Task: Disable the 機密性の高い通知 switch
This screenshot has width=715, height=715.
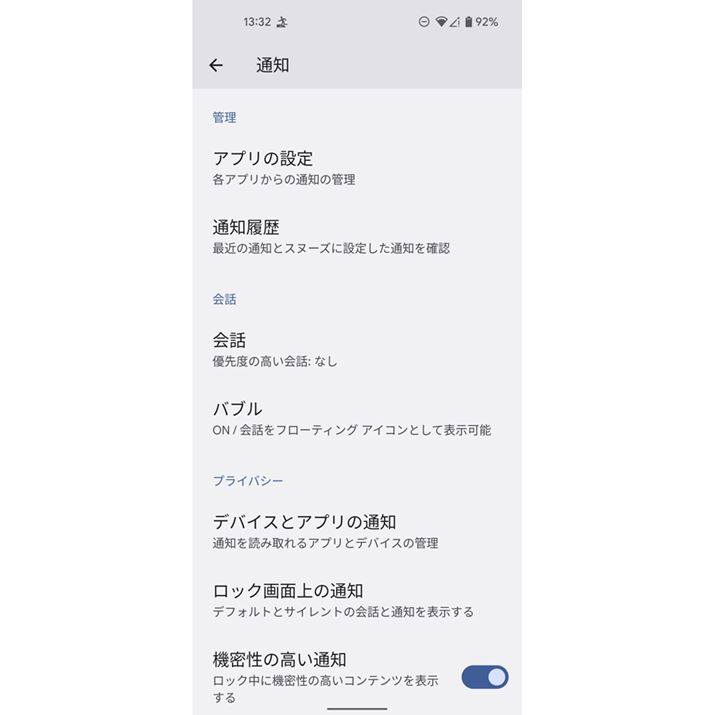Action: 484,677
